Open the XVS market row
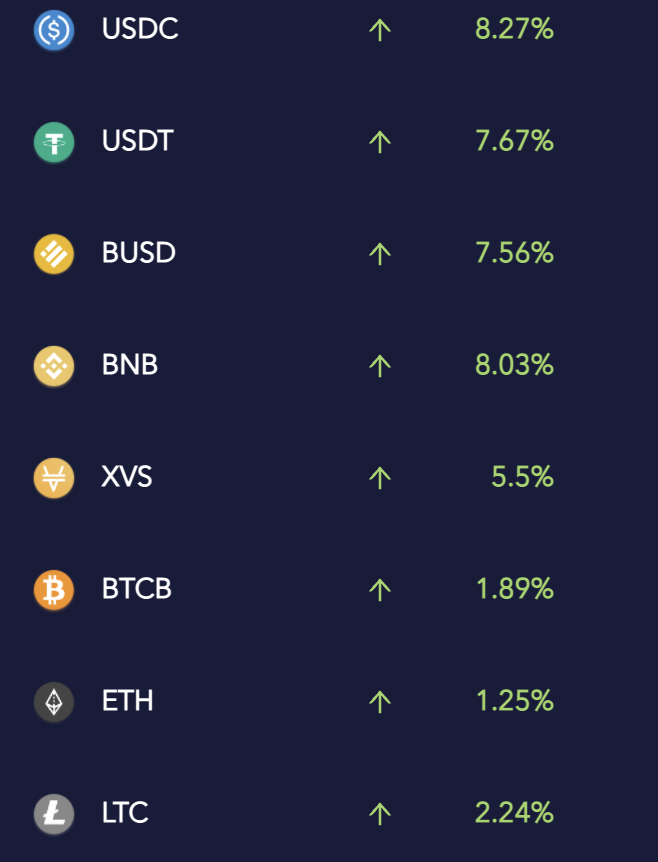Screen dimensions: 658x862 (x=127, y=477)
